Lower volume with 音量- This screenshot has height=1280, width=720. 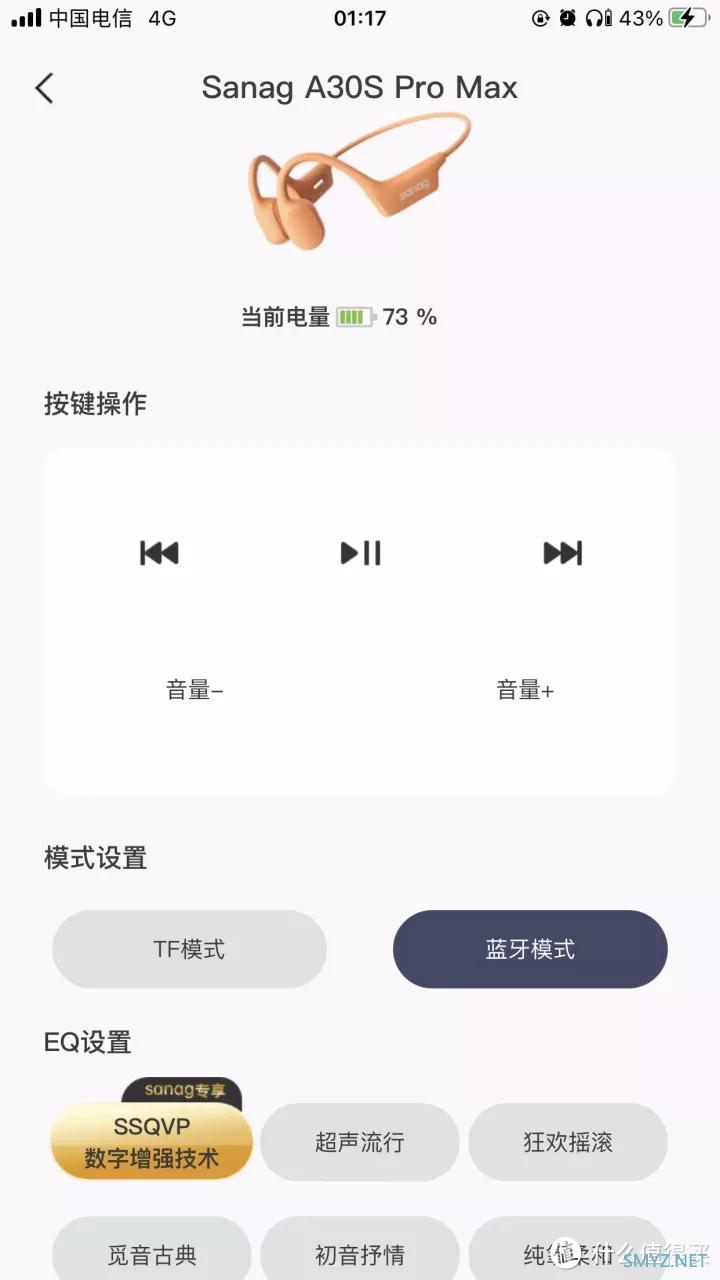point(194,690)
